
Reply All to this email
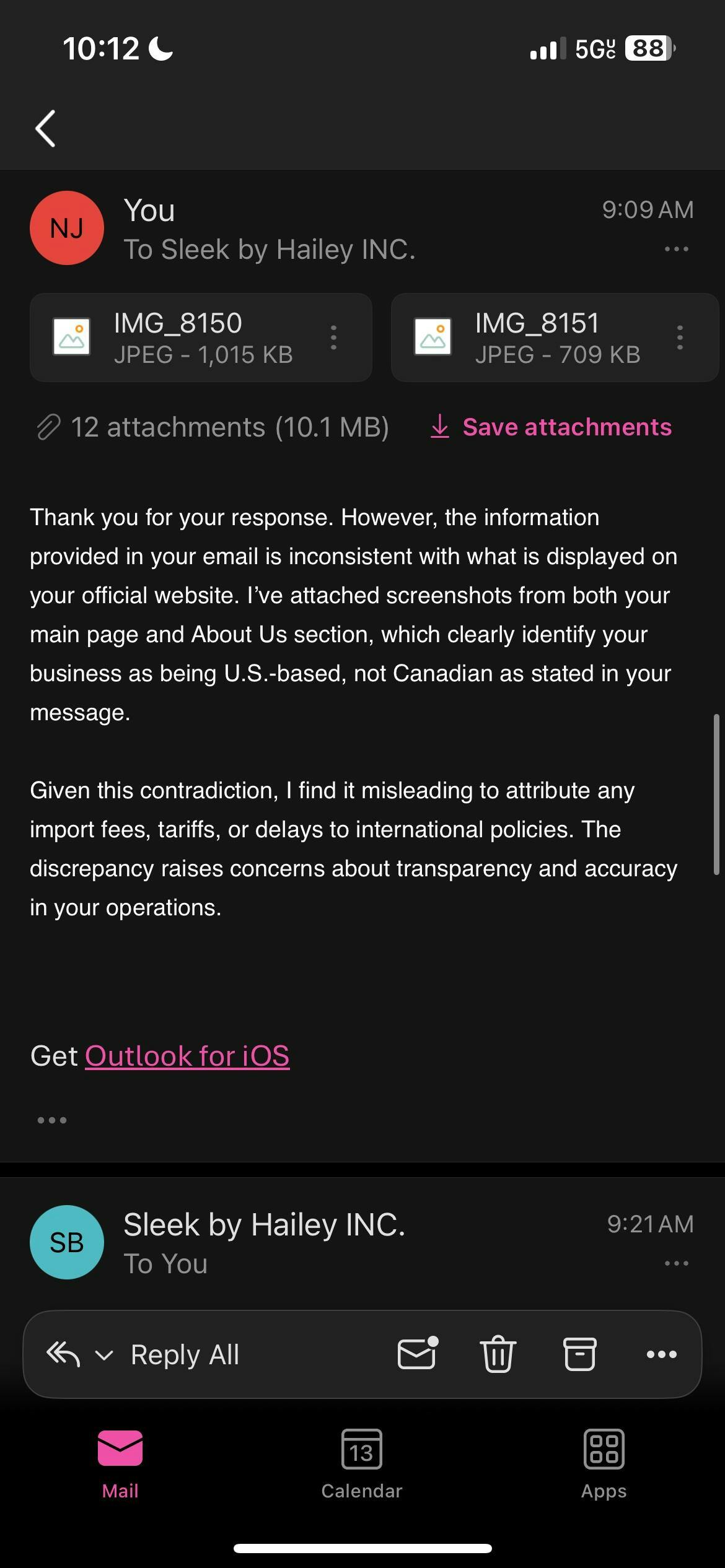pos(185,1354)
